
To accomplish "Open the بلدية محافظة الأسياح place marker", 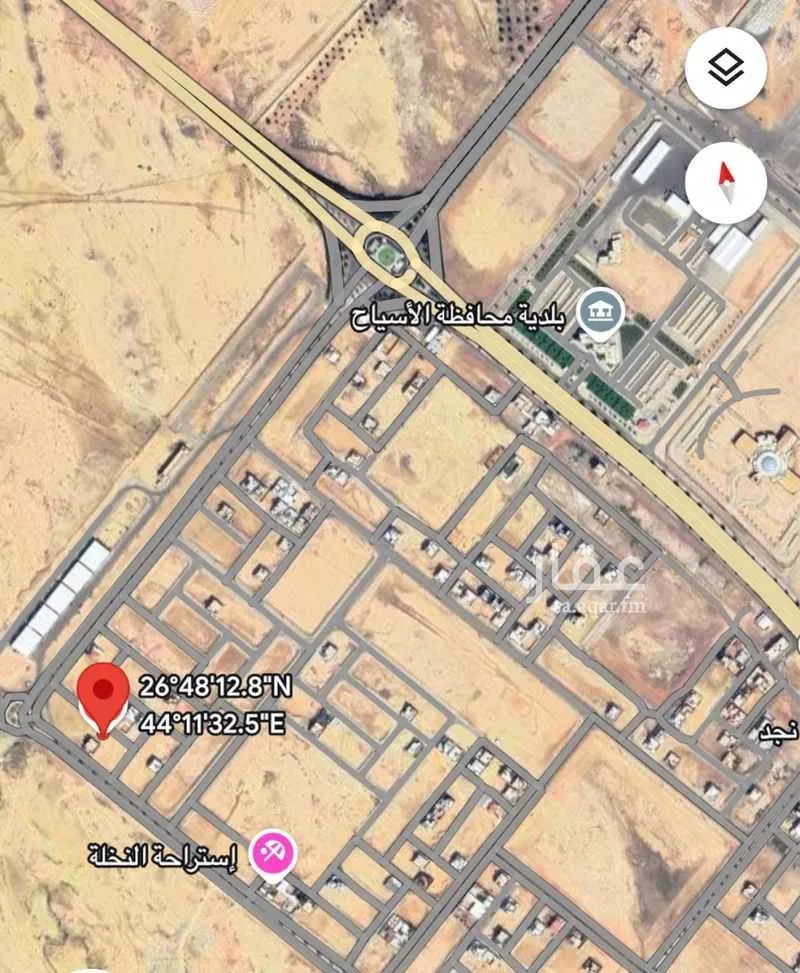I will [x=601, y=317].
